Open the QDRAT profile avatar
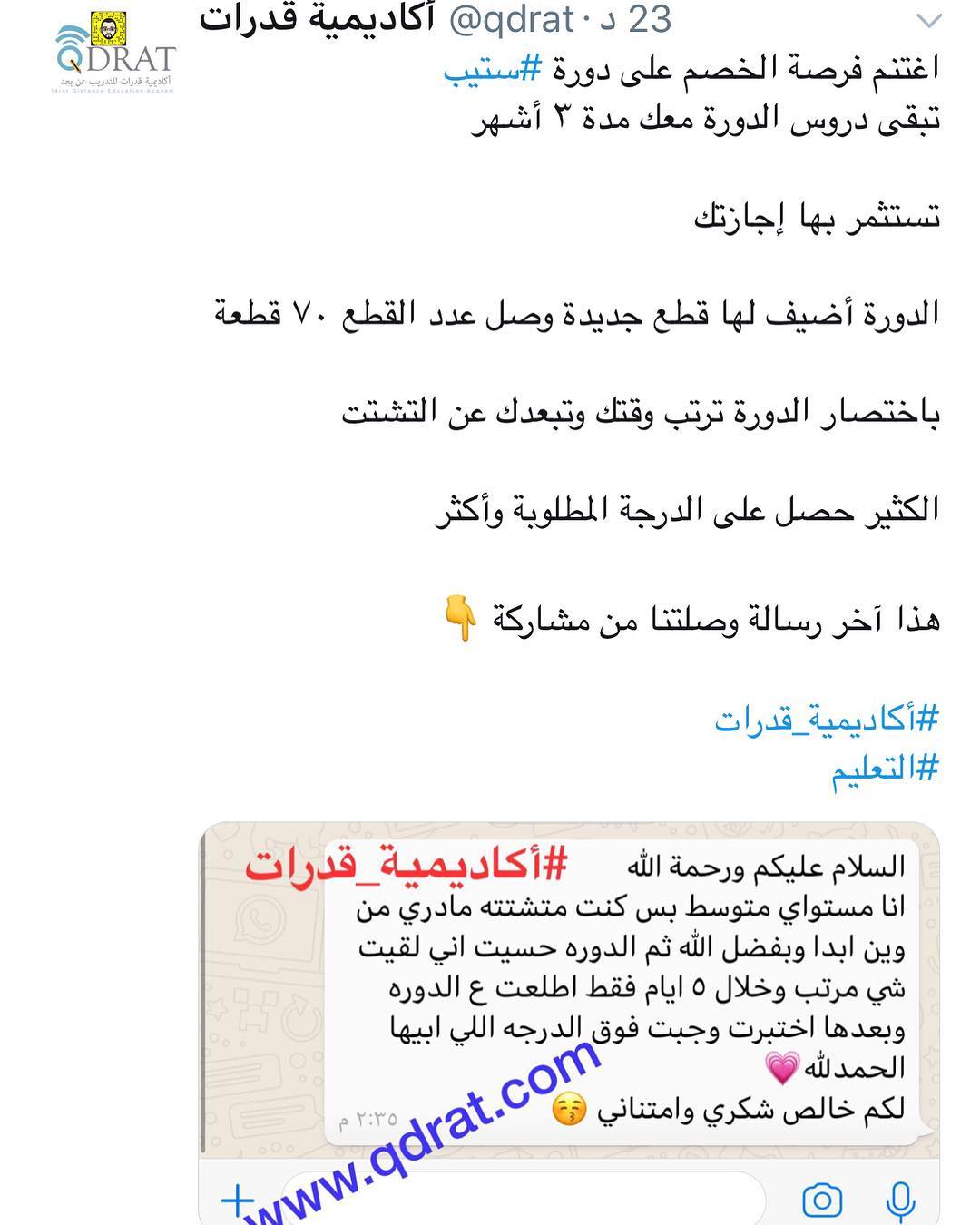Image resolution: width=980 pixels, height=1225 pixels. coord(115,54)
